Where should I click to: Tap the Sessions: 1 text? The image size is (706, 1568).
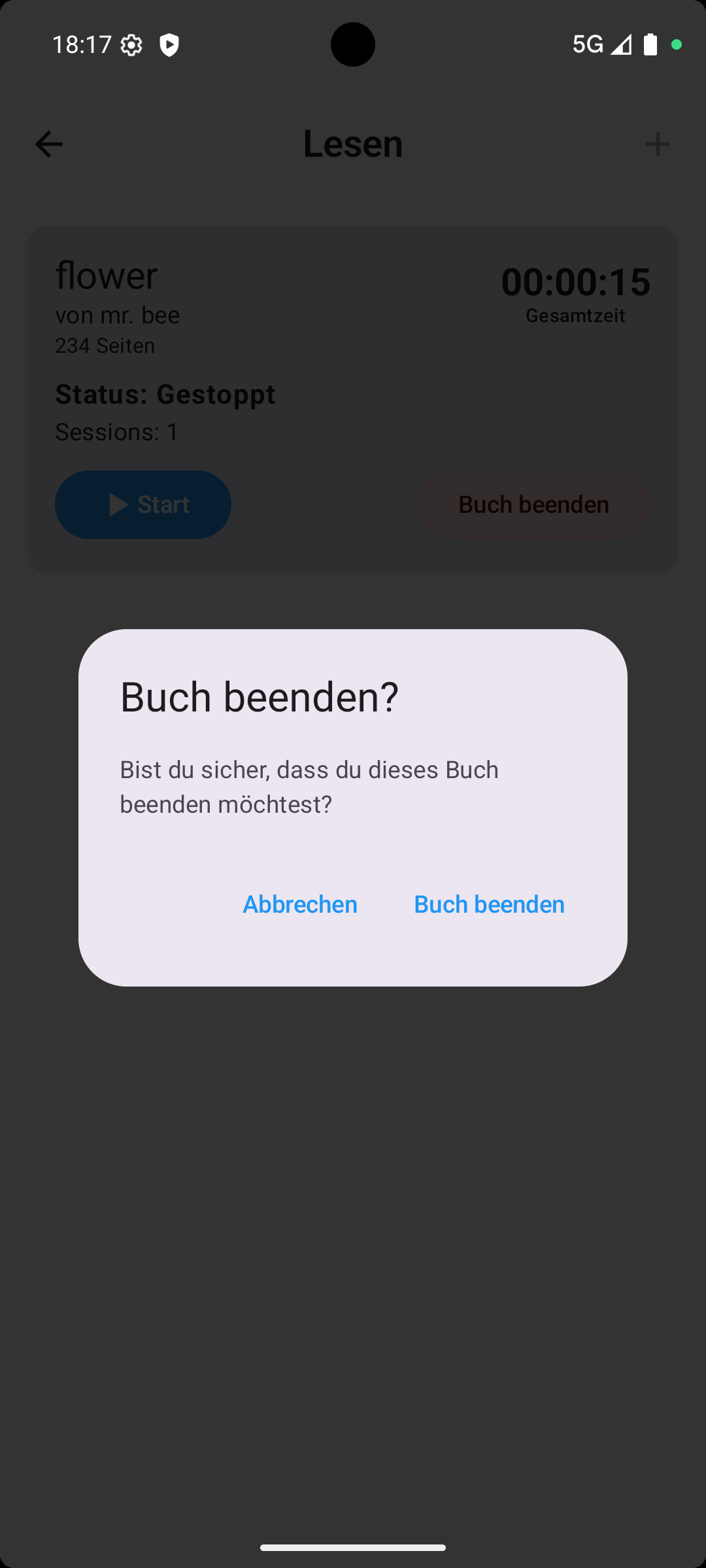[116, 431]
